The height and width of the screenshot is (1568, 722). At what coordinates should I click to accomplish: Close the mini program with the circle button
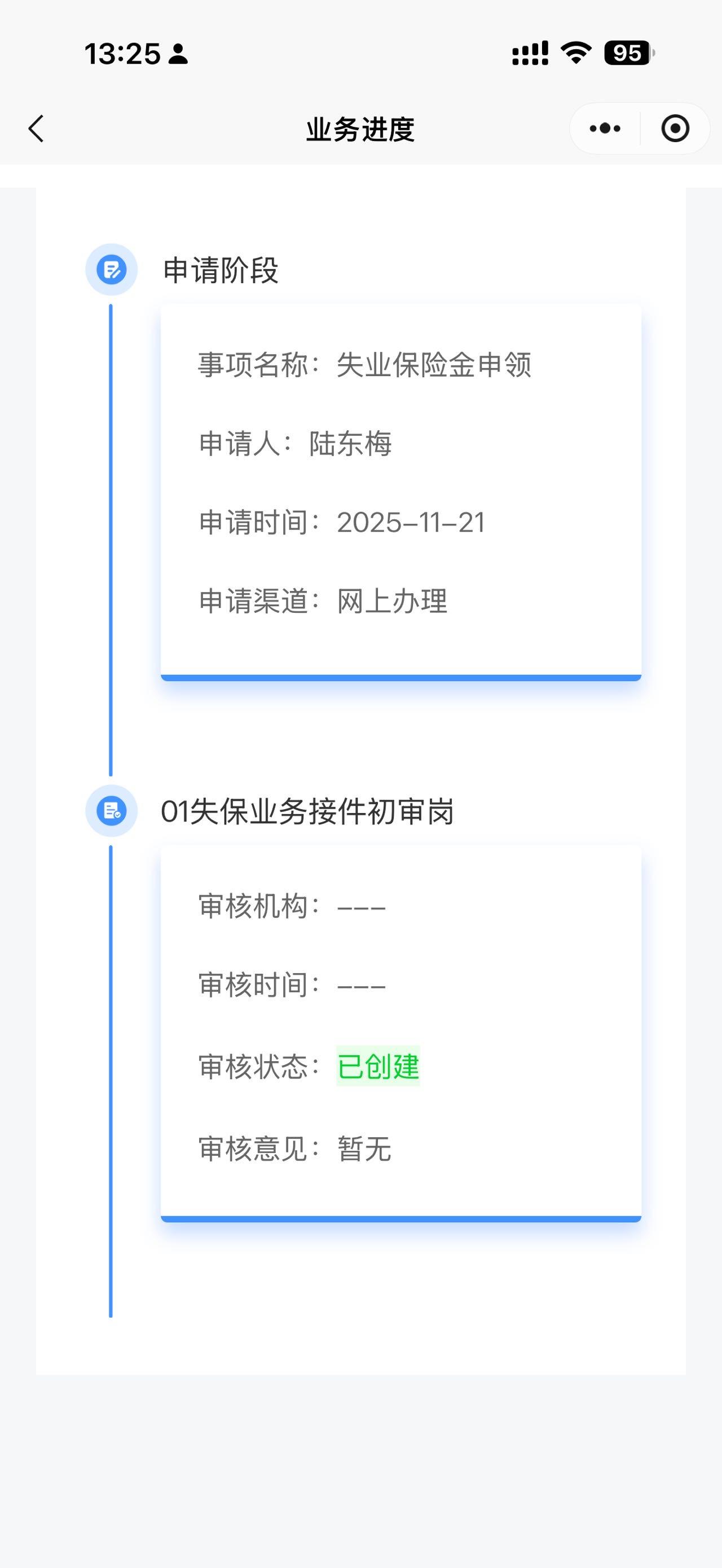point(675,129)
